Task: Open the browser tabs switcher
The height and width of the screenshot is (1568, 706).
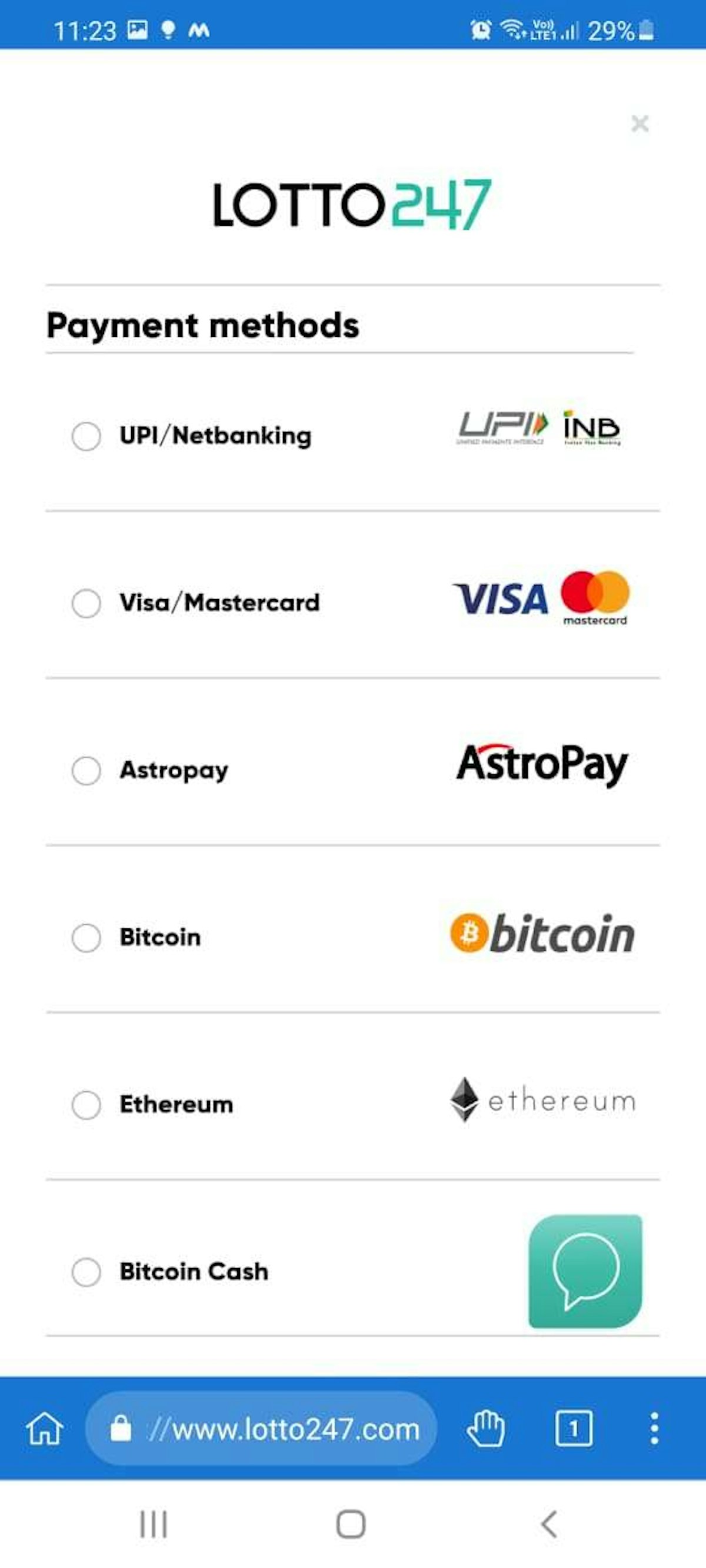Action: 573,1428
